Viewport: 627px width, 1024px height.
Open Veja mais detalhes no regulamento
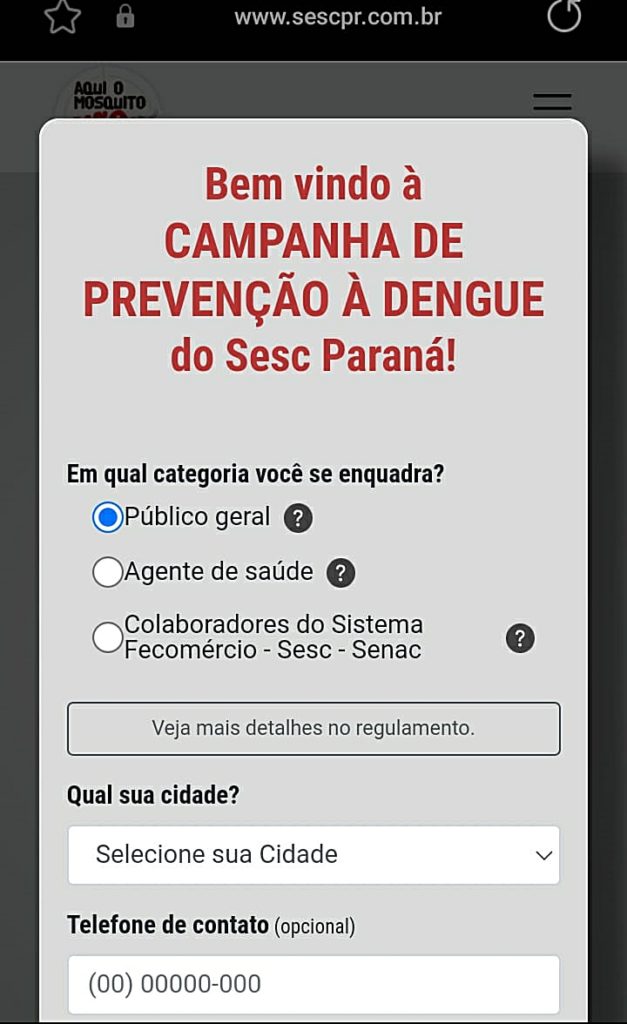pyautogui.click(x=313, y=728)
